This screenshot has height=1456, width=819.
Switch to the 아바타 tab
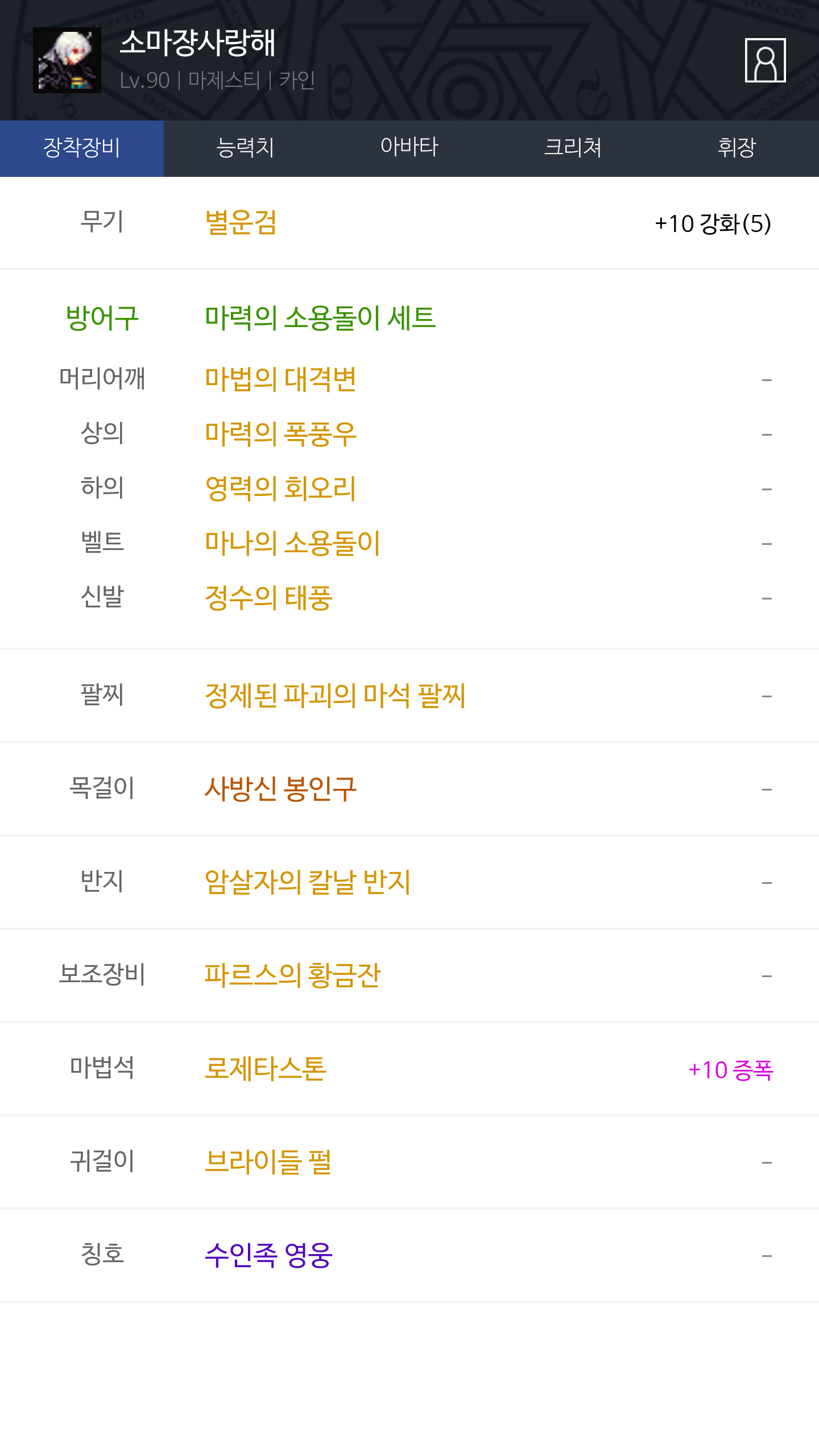pos(409,148)
